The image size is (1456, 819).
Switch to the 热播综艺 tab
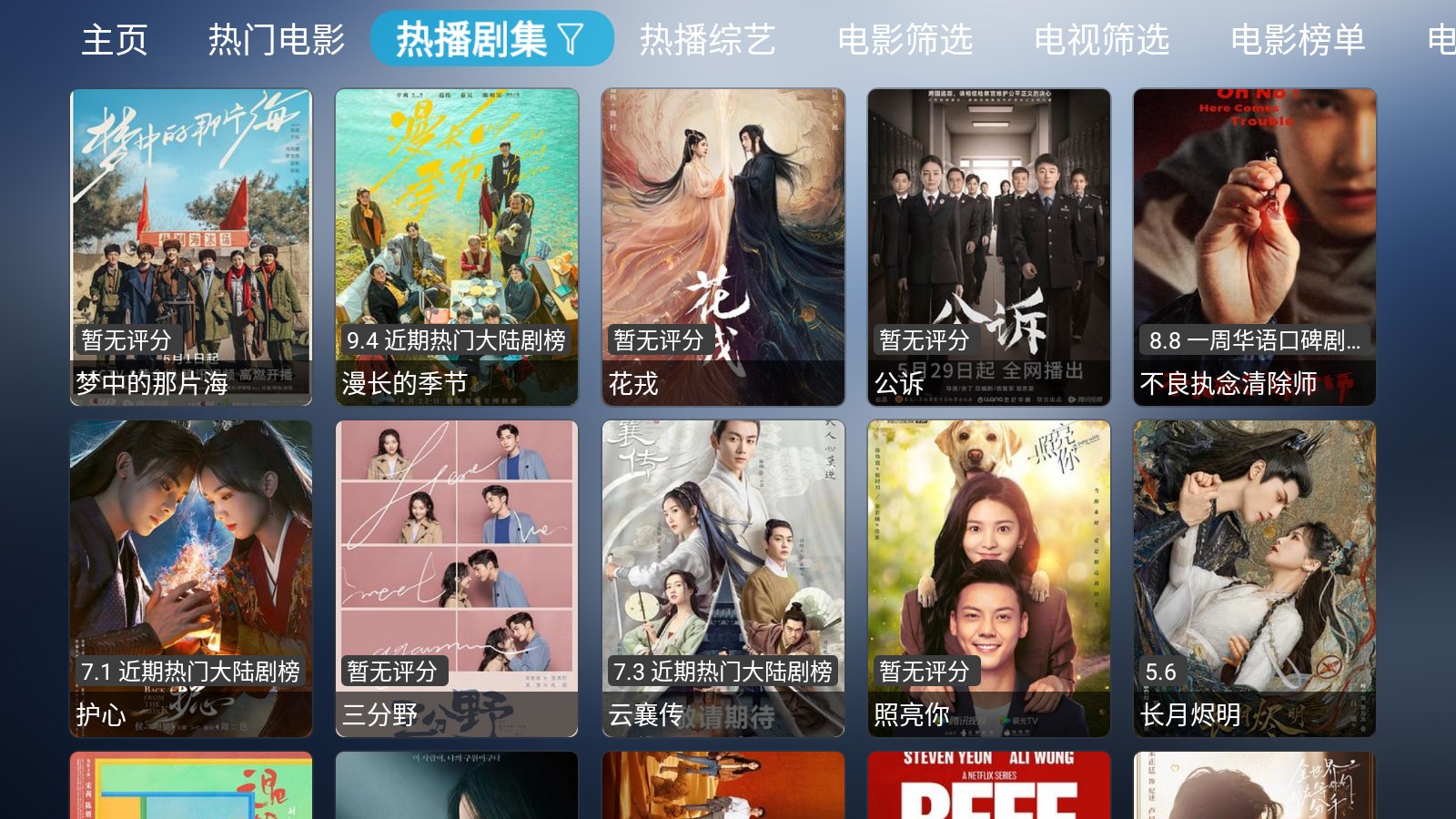click(707, 40)
